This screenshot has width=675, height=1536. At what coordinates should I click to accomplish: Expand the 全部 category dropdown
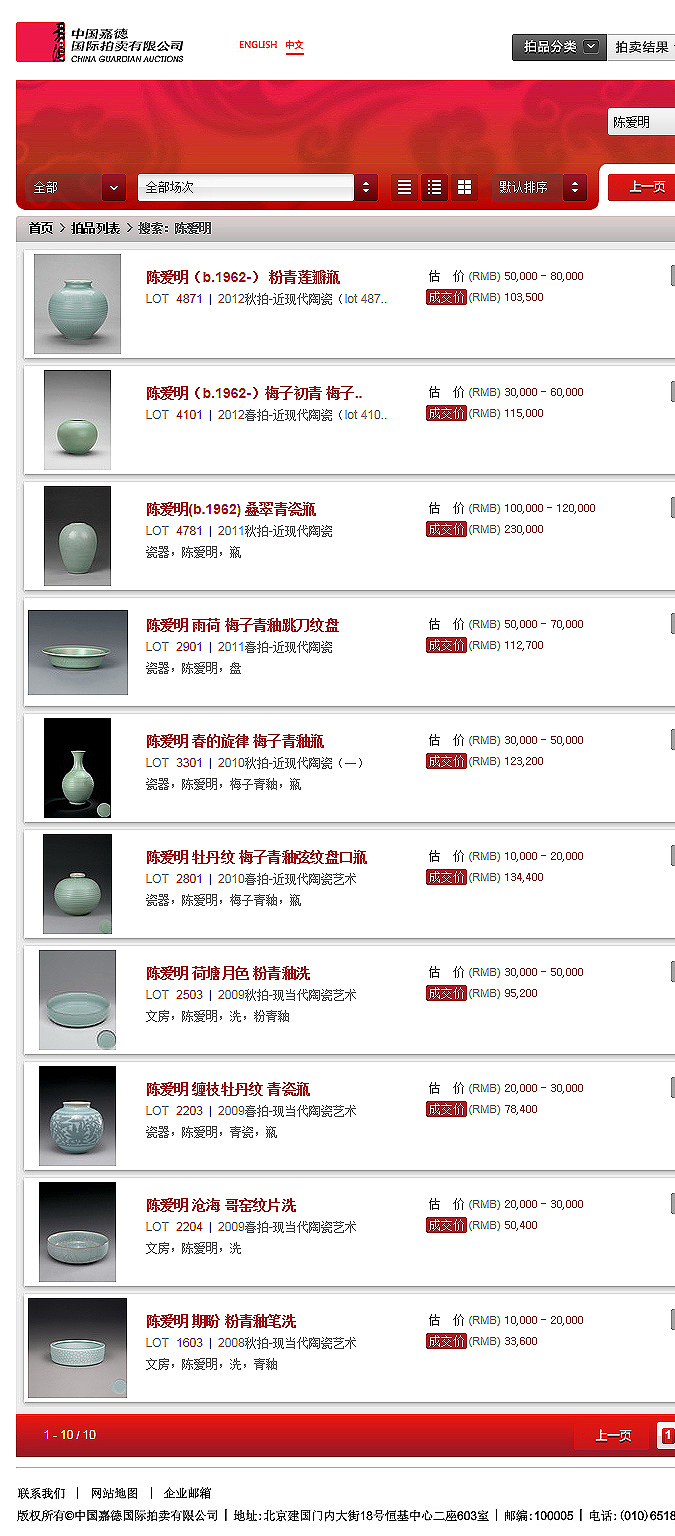[77, 187]
